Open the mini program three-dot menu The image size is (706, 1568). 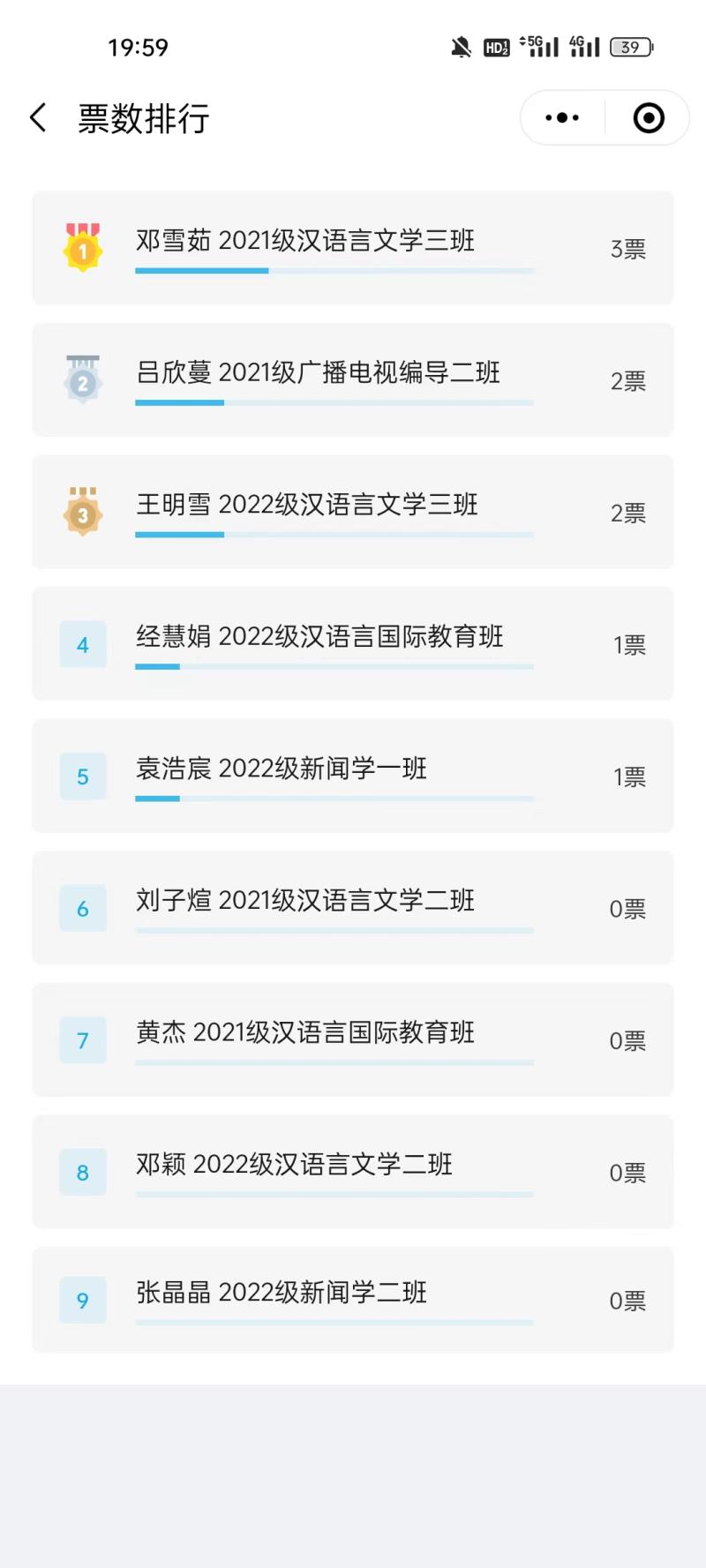coord(562,117)
